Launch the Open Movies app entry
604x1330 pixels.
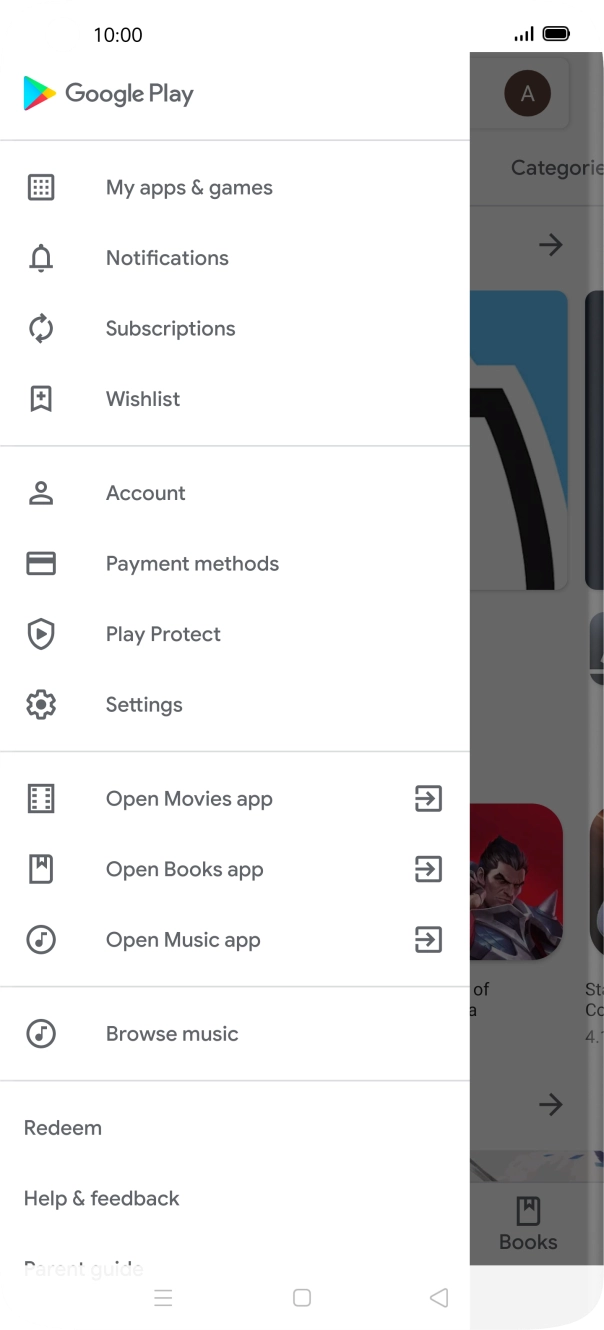click(x=189, y=799)
